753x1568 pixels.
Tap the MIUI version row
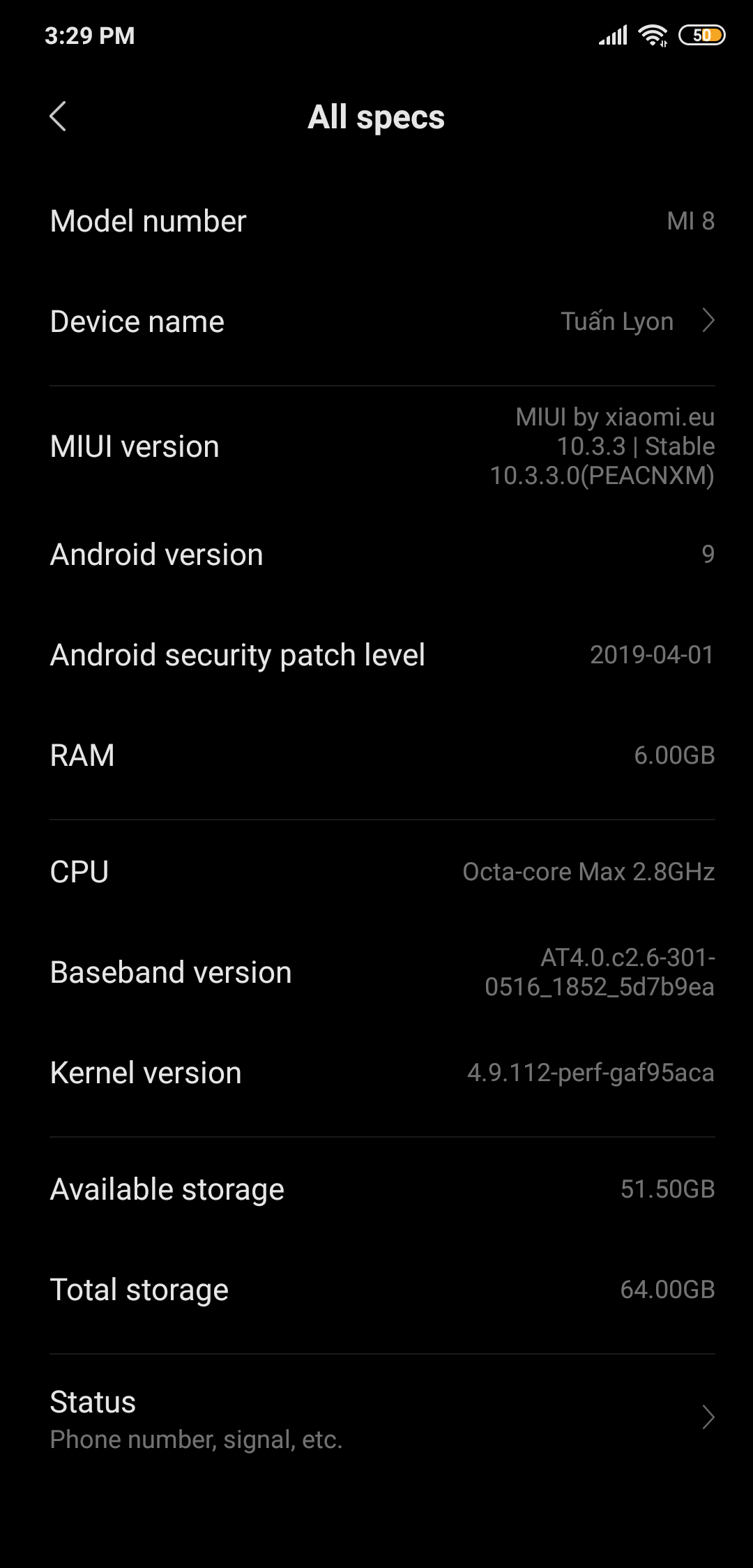376,446
